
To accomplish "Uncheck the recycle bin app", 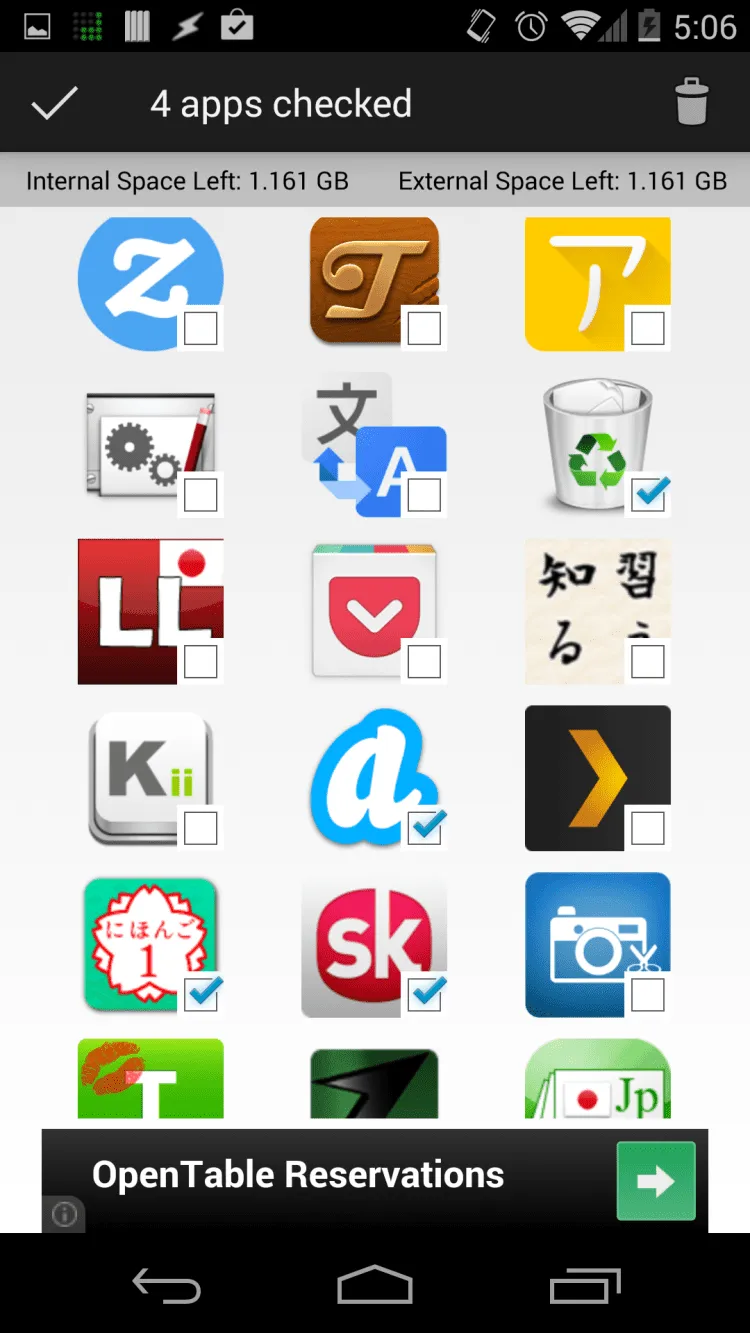I will (x=647, y=495).
